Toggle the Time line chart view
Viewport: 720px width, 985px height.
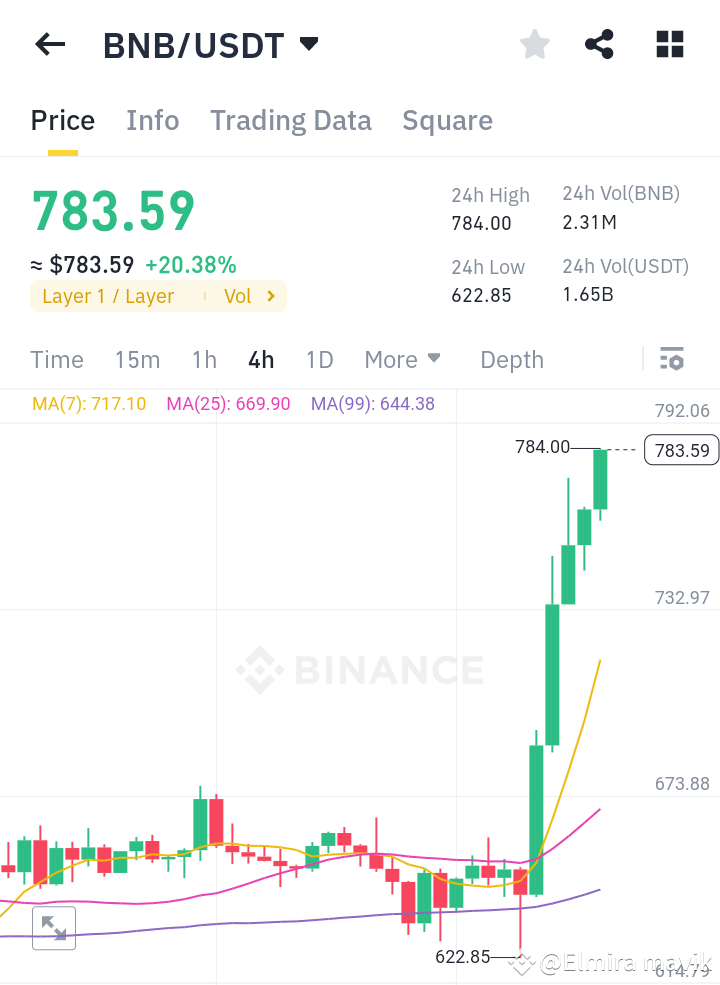click(x=56, y=359)
